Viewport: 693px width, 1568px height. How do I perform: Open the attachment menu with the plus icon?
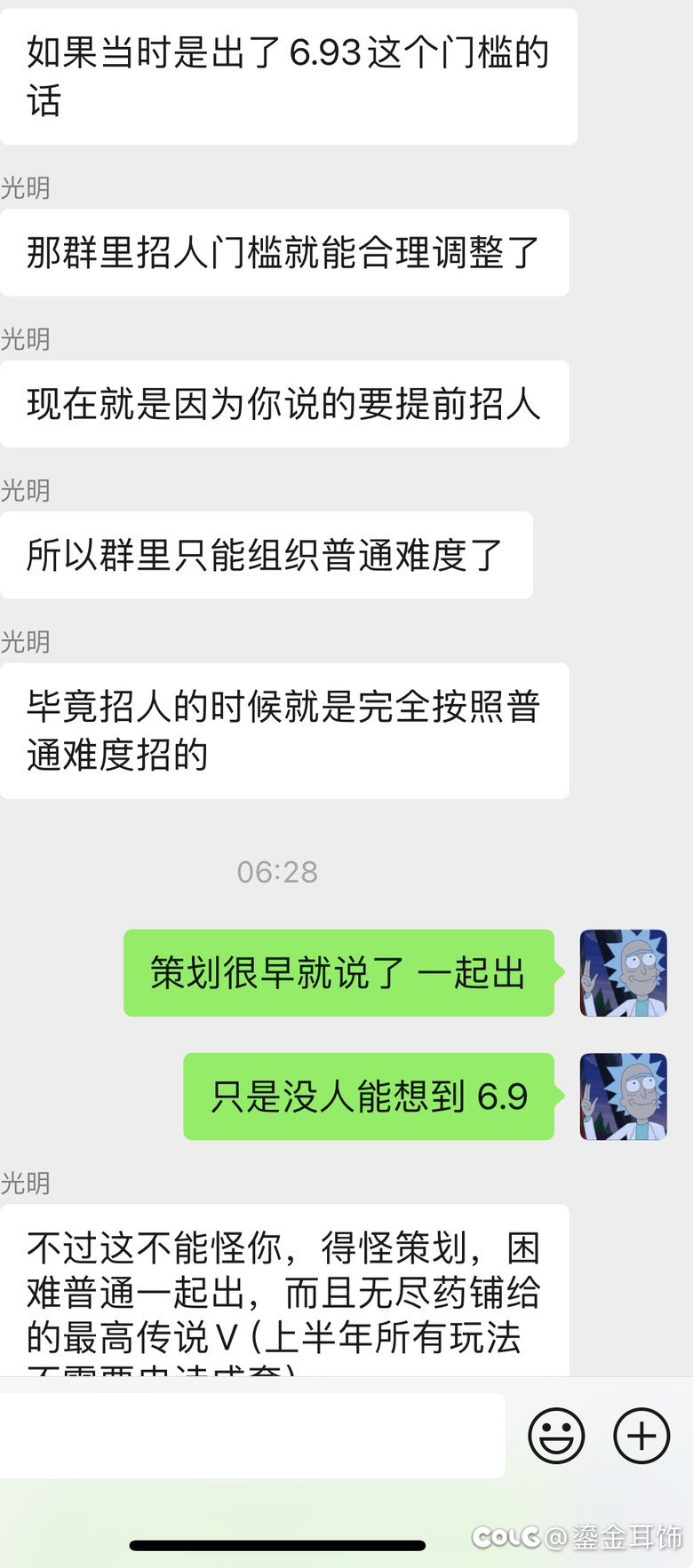(x=641, y=1434)
